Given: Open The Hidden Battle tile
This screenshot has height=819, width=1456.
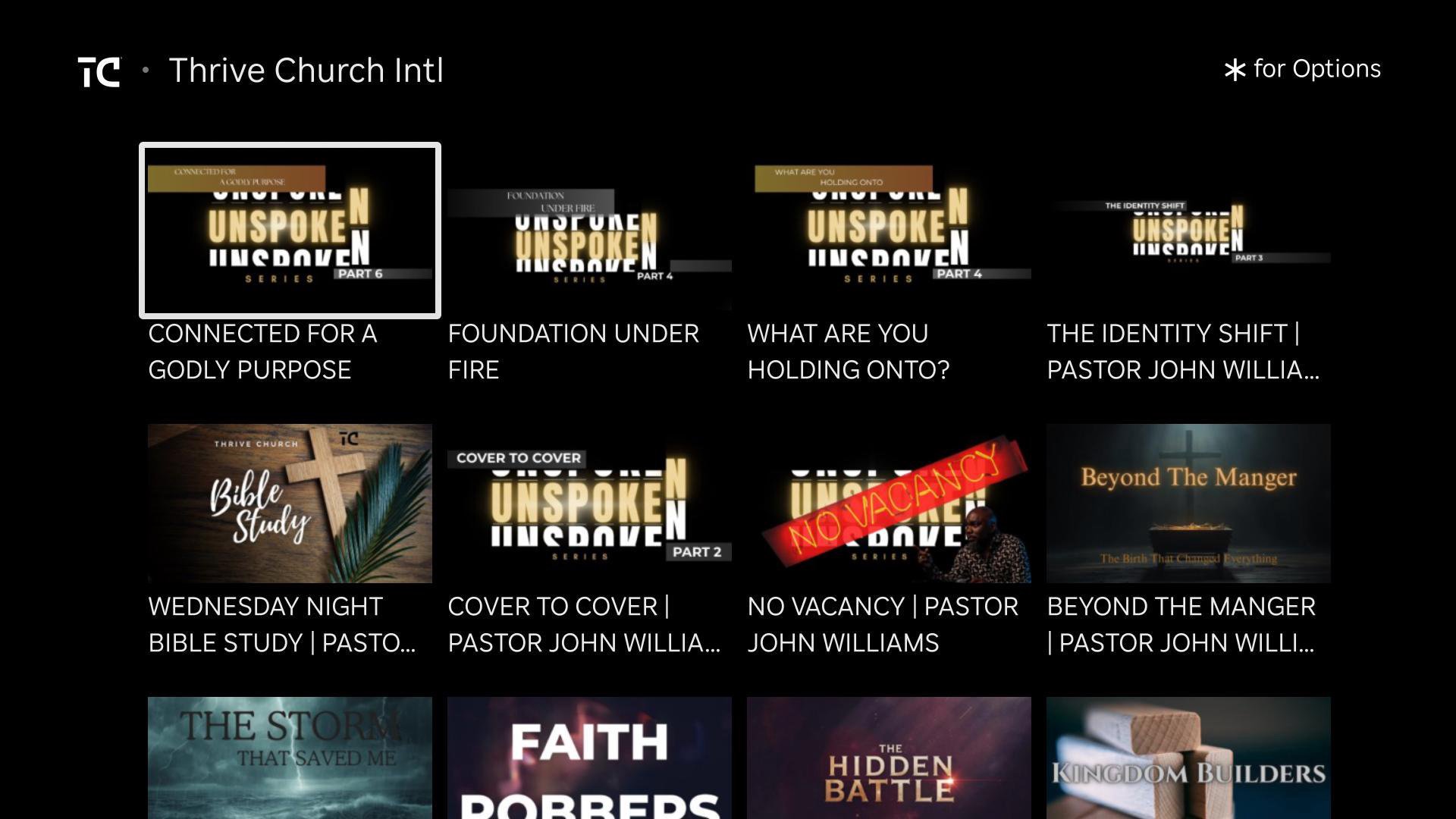Looking at the screenshot, I should click(x=889, y=758).
